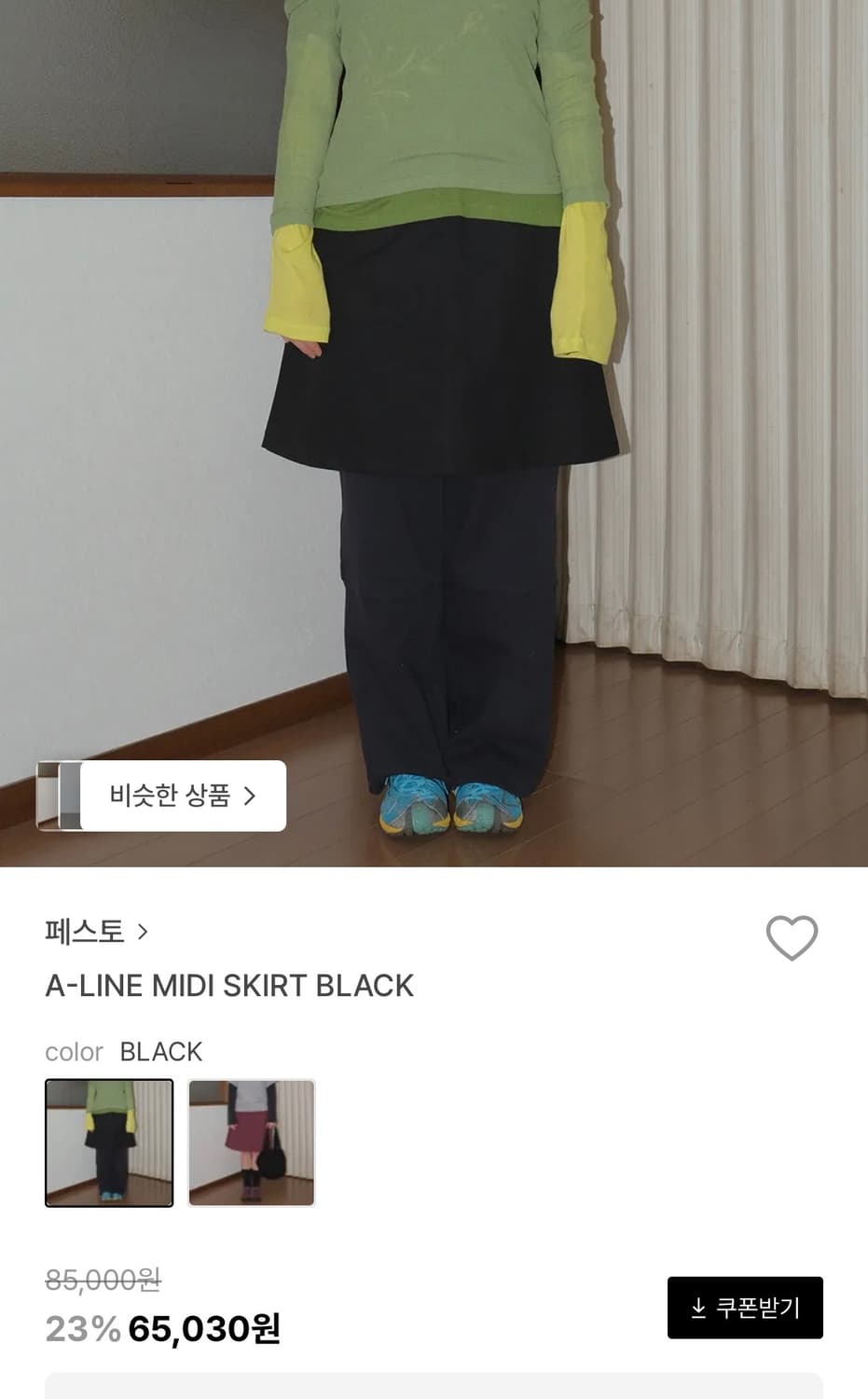Switch to the burgundy skirt color variant
868x1399 pixels.
point(252,1143)
